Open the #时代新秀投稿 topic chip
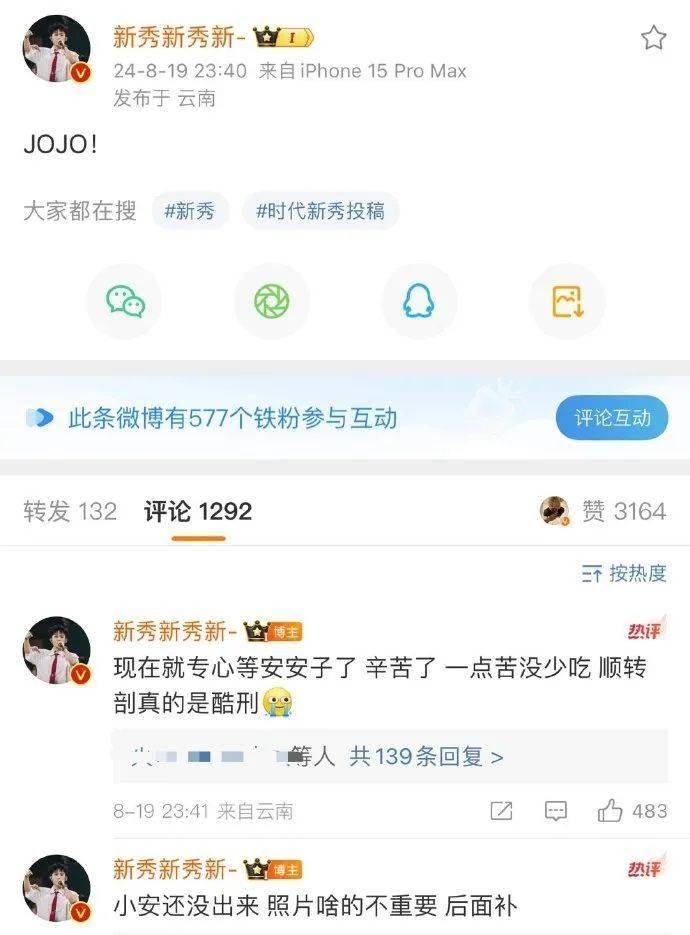 (320, 212)
